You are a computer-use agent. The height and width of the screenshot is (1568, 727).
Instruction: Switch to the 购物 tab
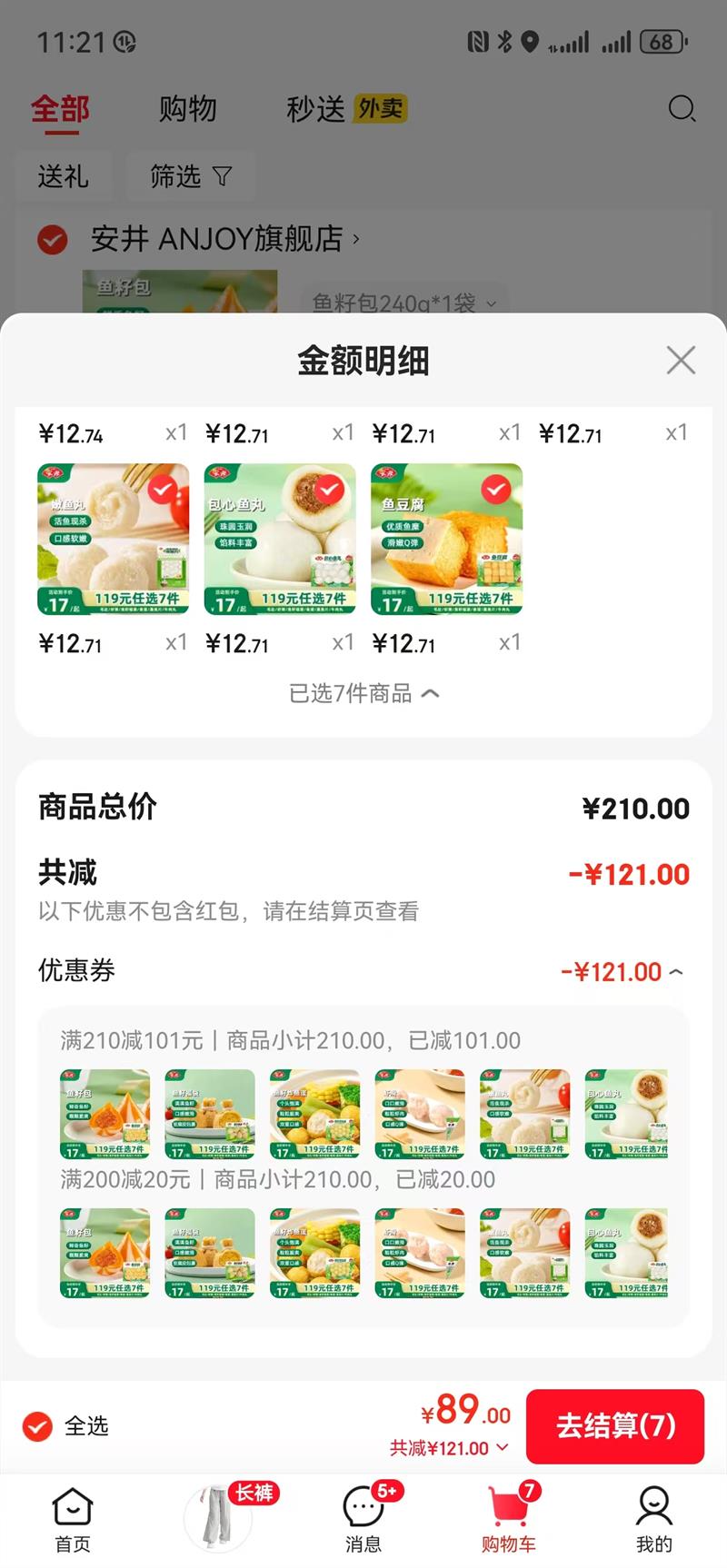click(188, 109)
